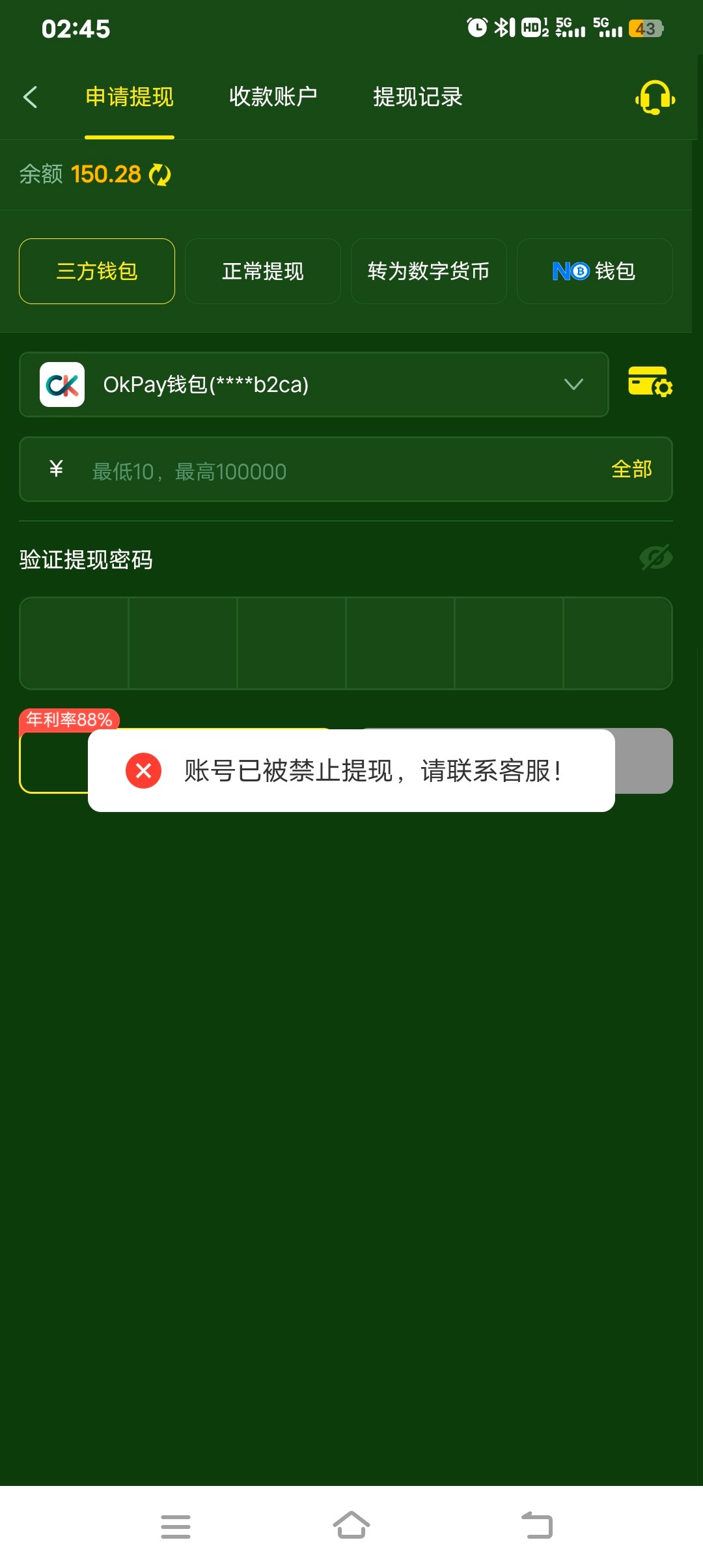
Task: Switch to the 提现记录 tab
Action: [x=417, y=97]
